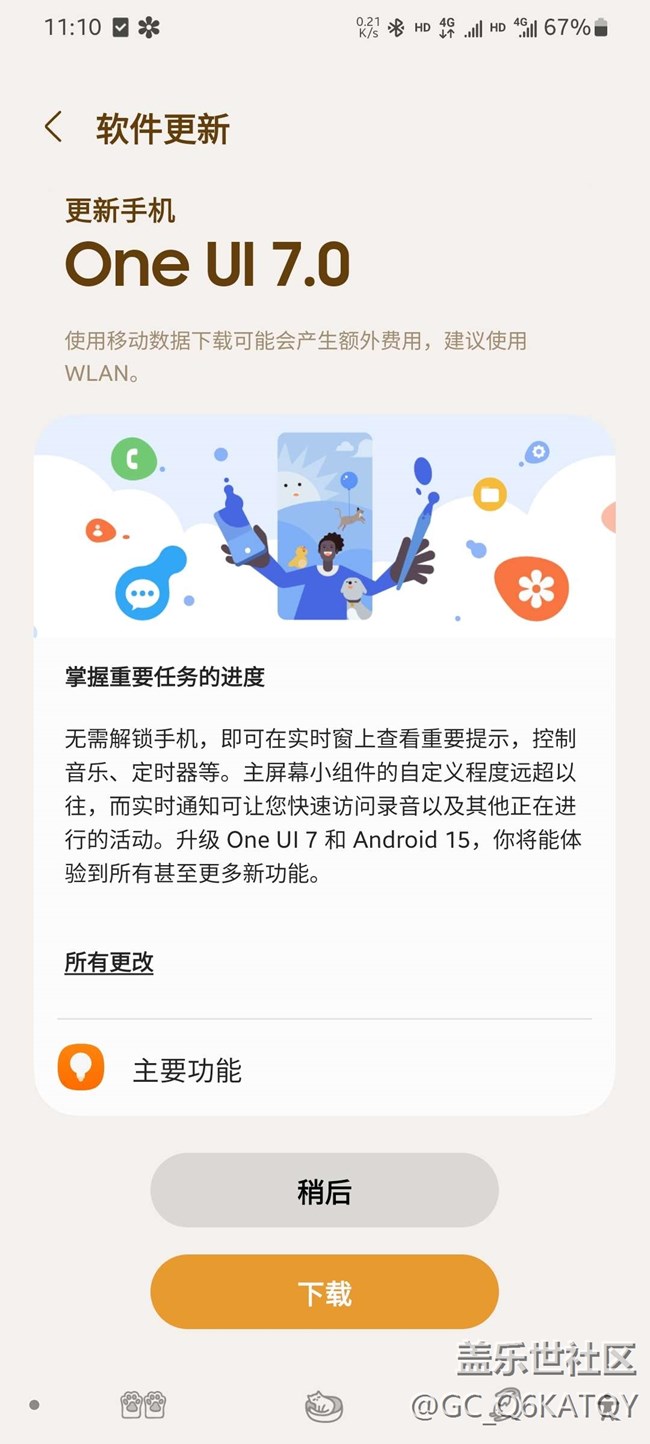Tap 下载 to download One UI 7.0
Viewport: 650px width, 1444px height.
pyautogui.click(x=324, y=1292)
